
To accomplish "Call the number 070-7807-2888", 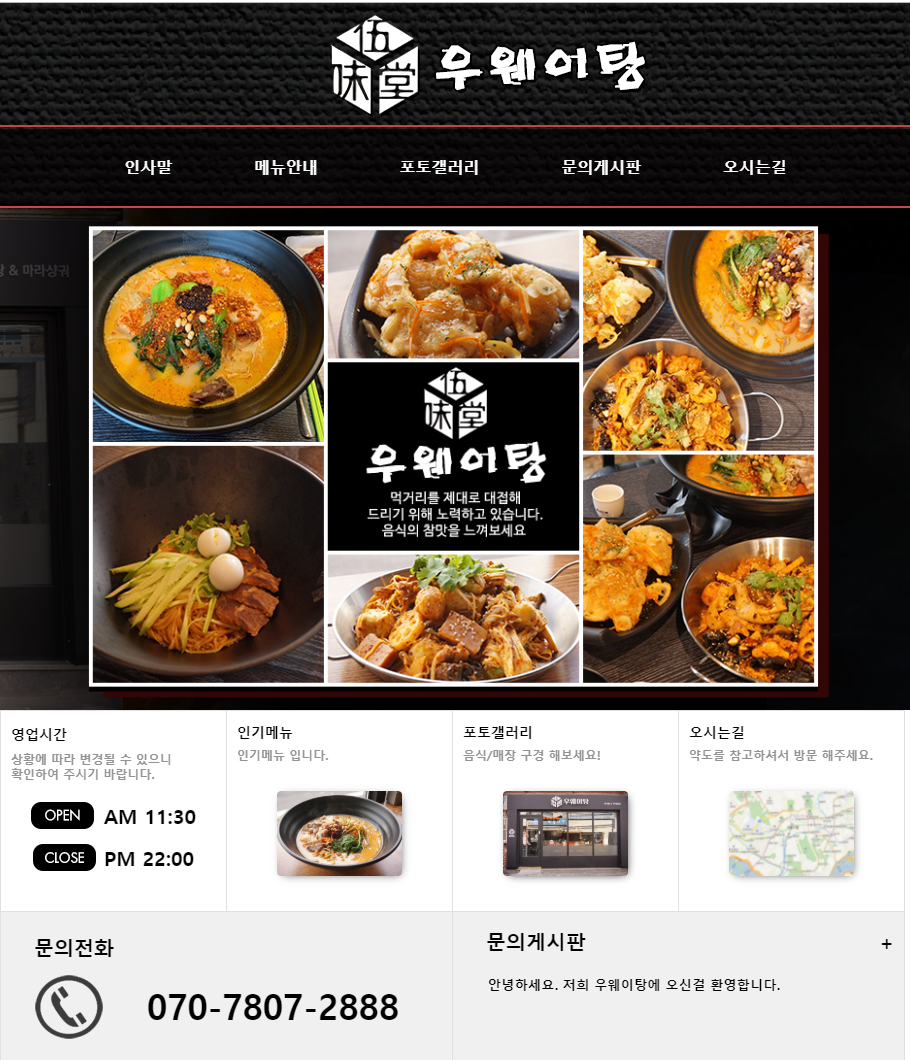I will click(x=273, y=1007).
